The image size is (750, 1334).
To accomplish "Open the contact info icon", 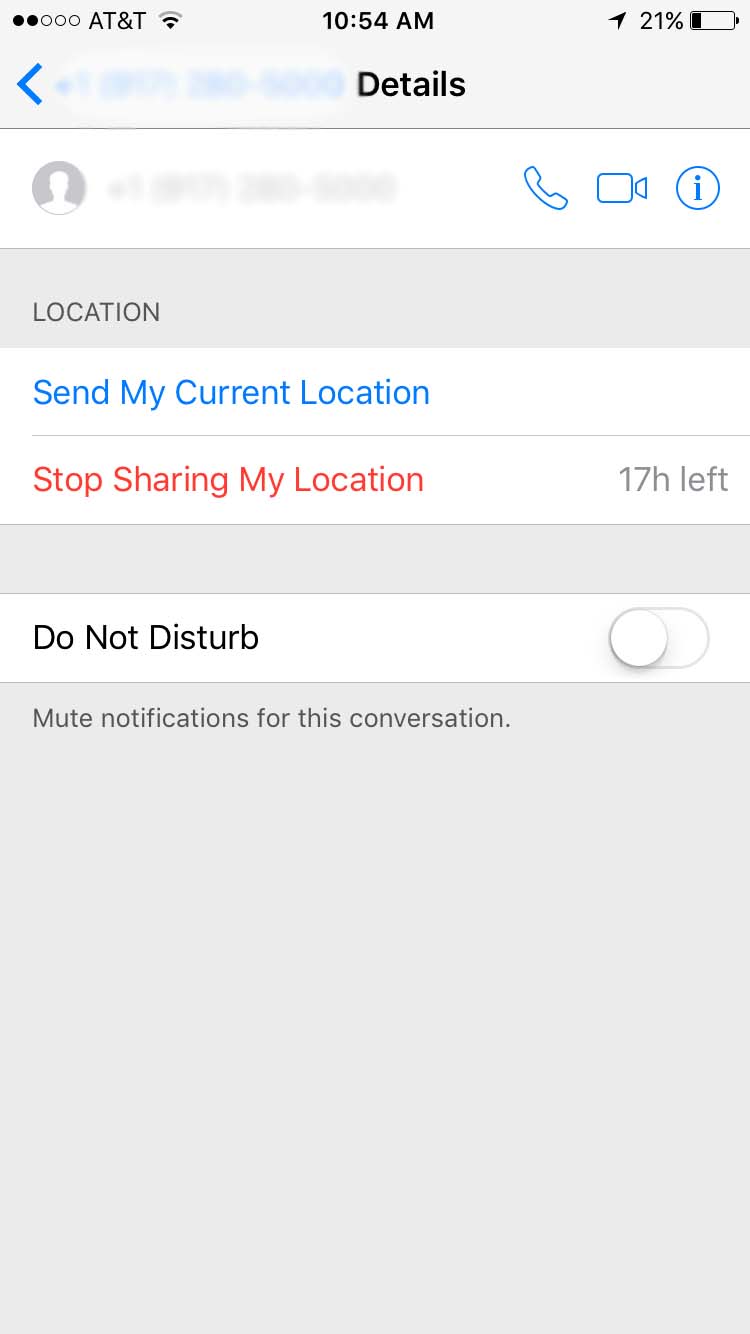I will coord(697,188).
